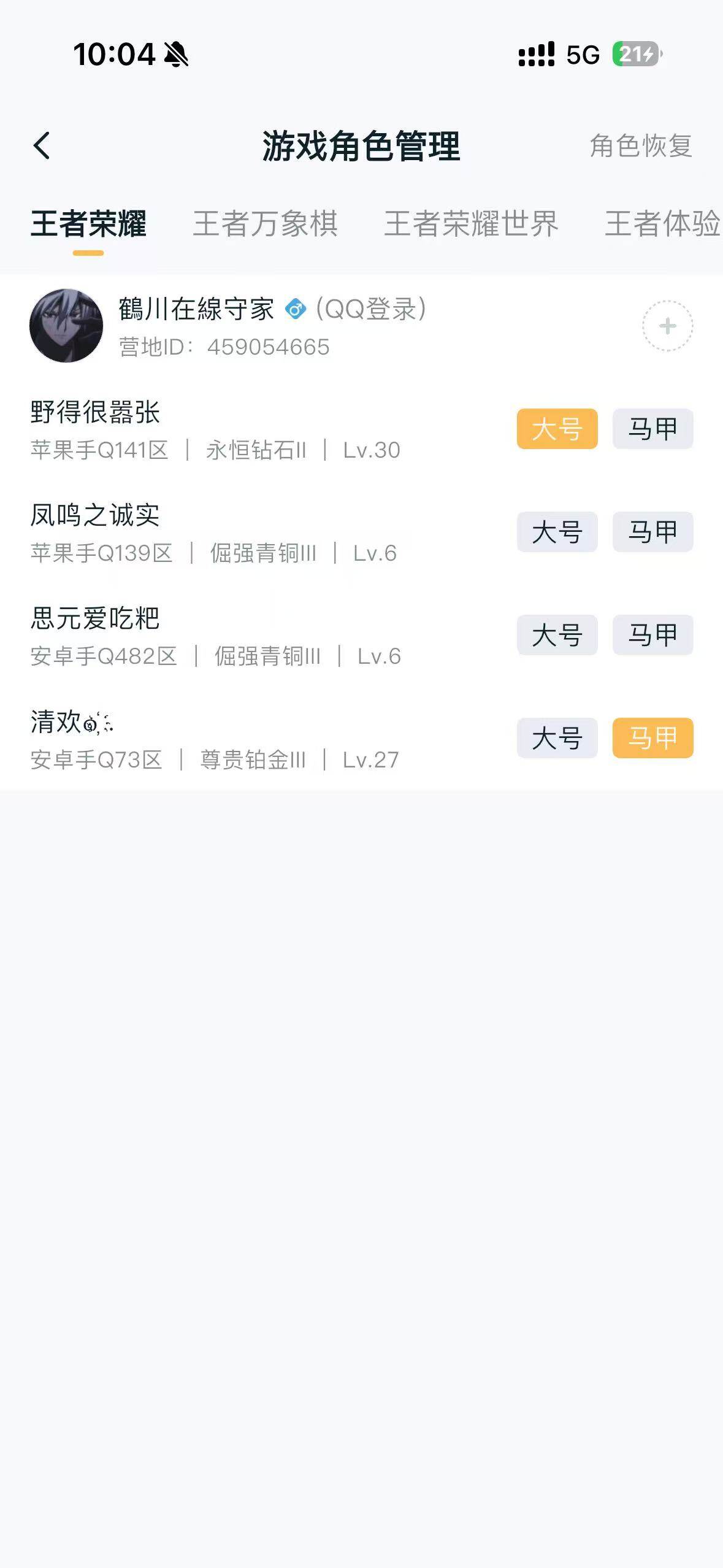Viewport: 723px width, 1568px height.
Task: Tap the back arrow to return
Action: (42, 145)
